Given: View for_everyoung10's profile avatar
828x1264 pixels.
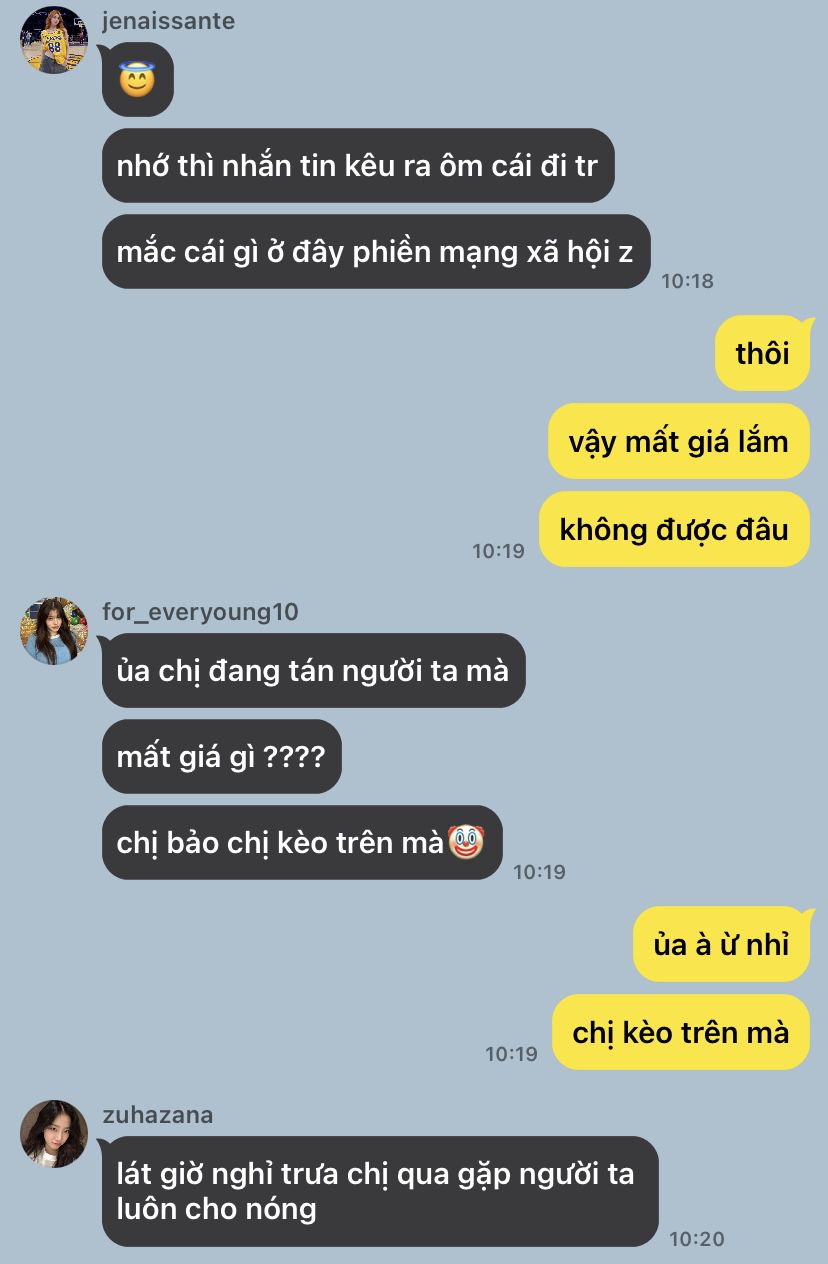Looking at the screenshot, I should coord(54,631).
